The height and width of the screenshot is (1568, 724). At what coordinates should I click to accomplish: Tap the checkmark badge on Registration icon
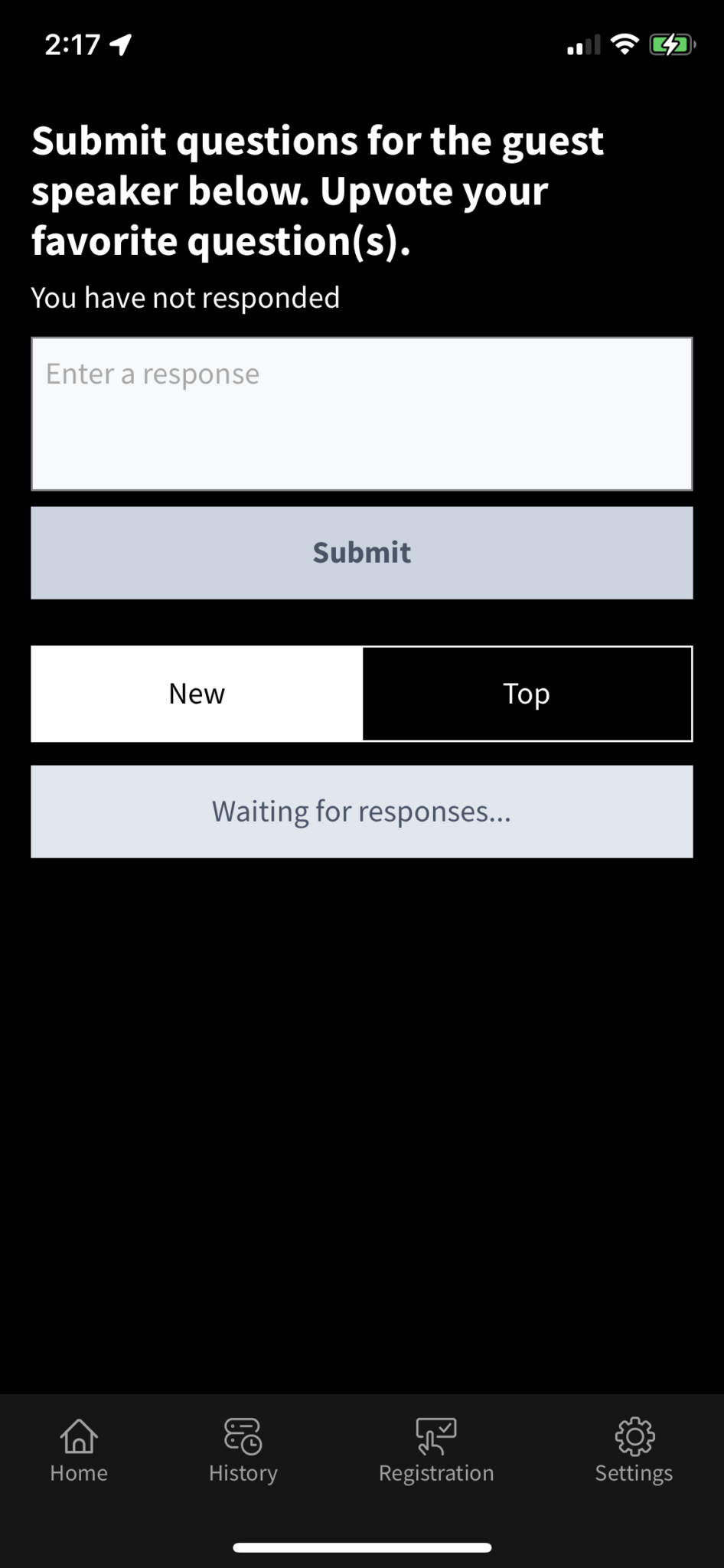(x=446, y=1426)
